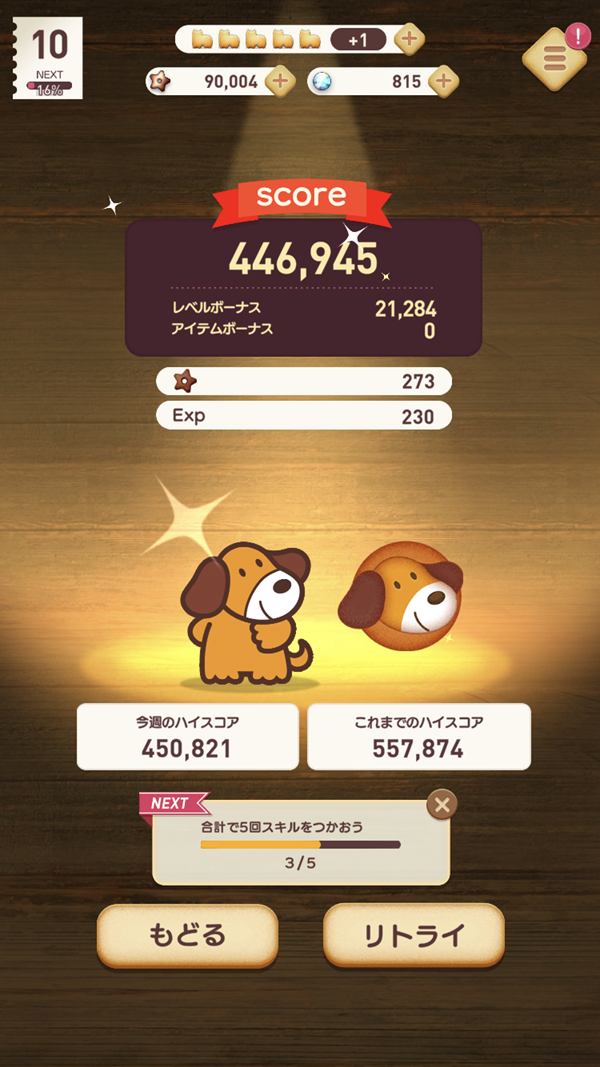
Task: Open the hamburger menu
Action: point(554,58)
